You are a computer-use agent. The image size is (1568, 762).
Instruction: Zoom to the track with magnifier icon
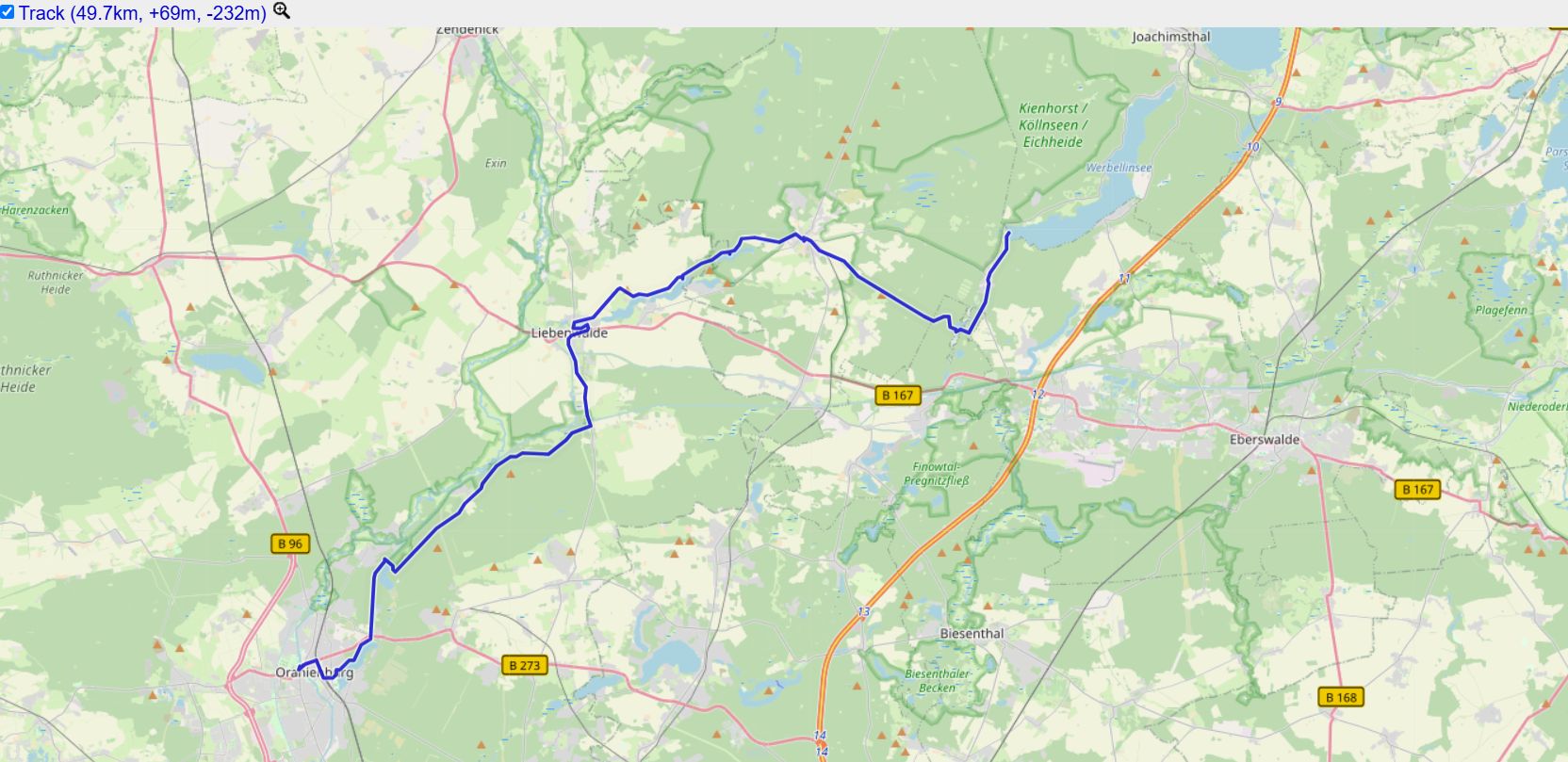coord(281,11)
